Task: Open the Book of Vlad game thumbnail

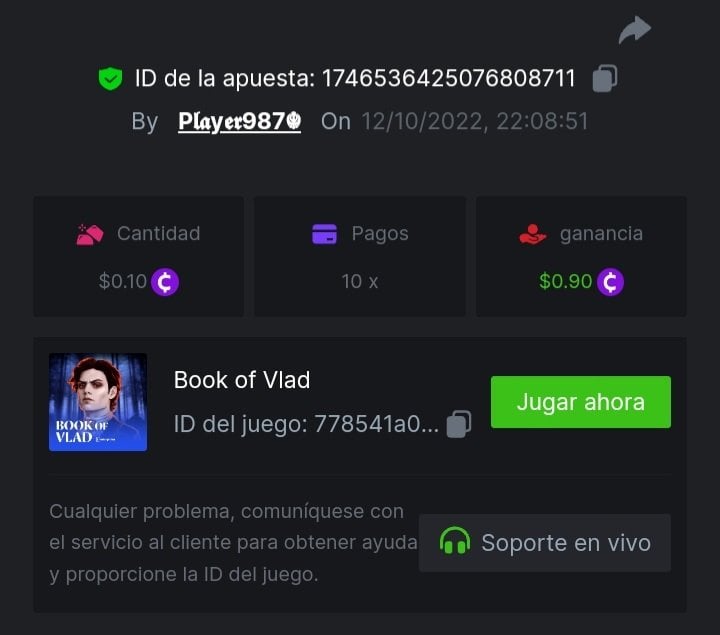Action: 98,402
